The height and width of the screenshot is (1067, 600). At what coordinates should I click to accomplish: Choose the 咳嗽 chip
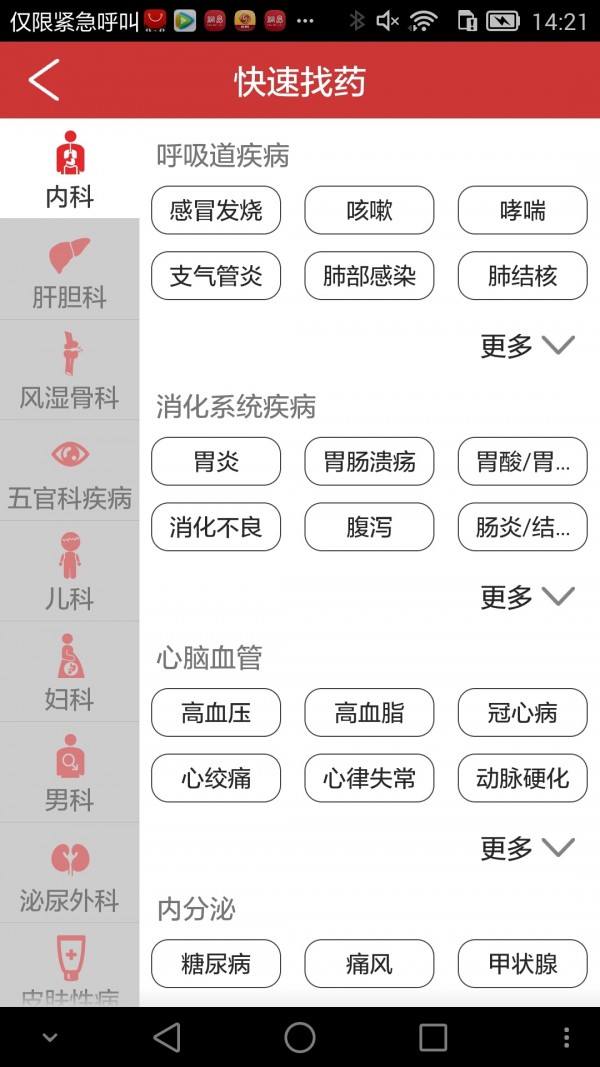(x=369, y=210)
